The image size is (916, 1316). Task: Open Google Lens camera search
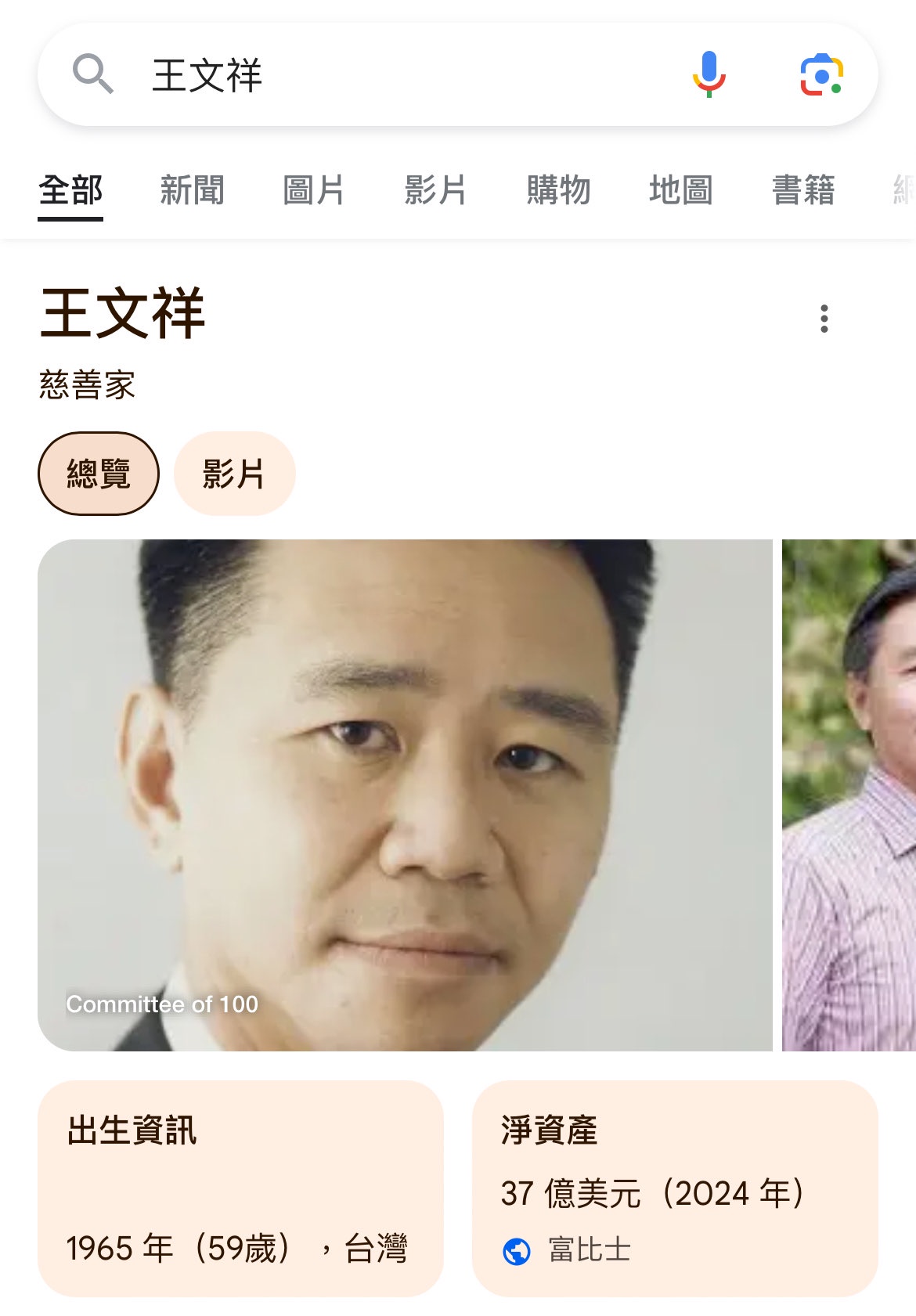coord(820,75)
